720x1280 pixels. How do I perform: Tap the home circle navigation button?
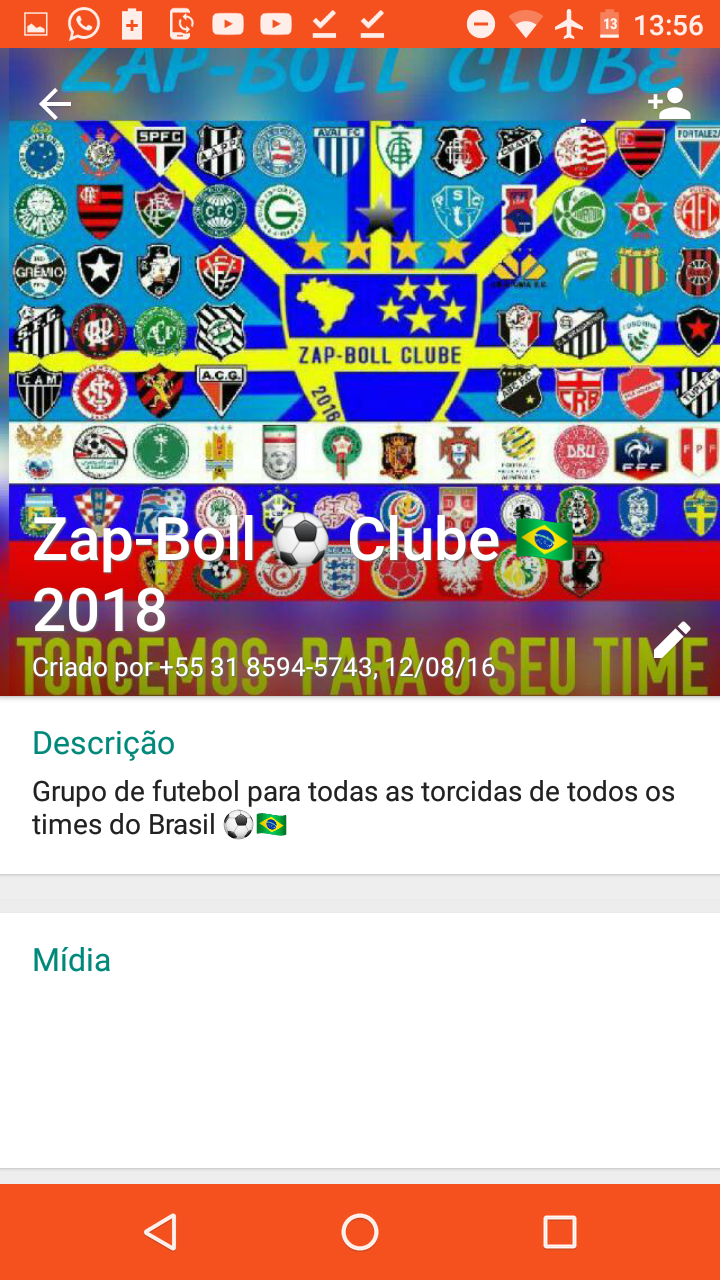(359, 1231)
